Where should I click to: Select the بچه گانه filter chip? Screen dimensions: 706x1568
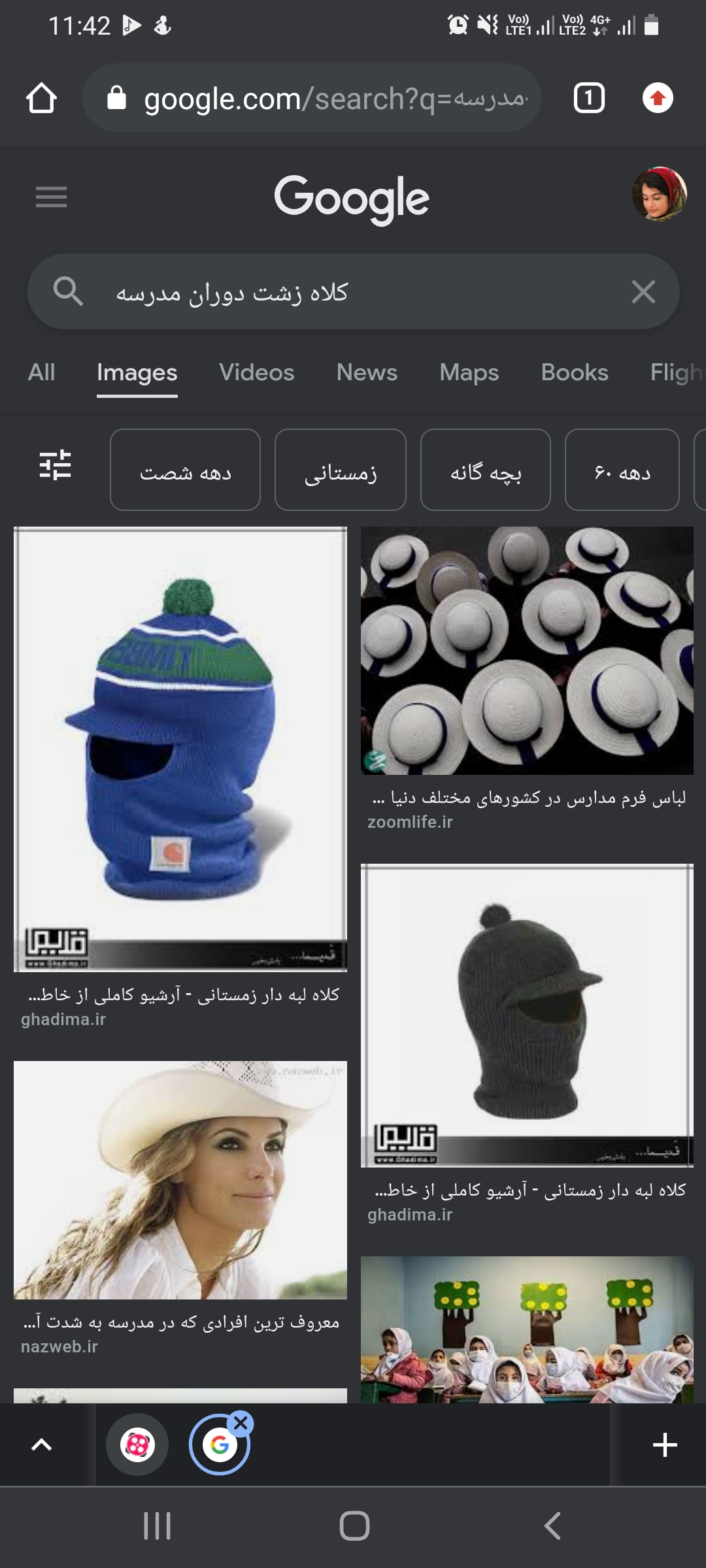point(486,470)
